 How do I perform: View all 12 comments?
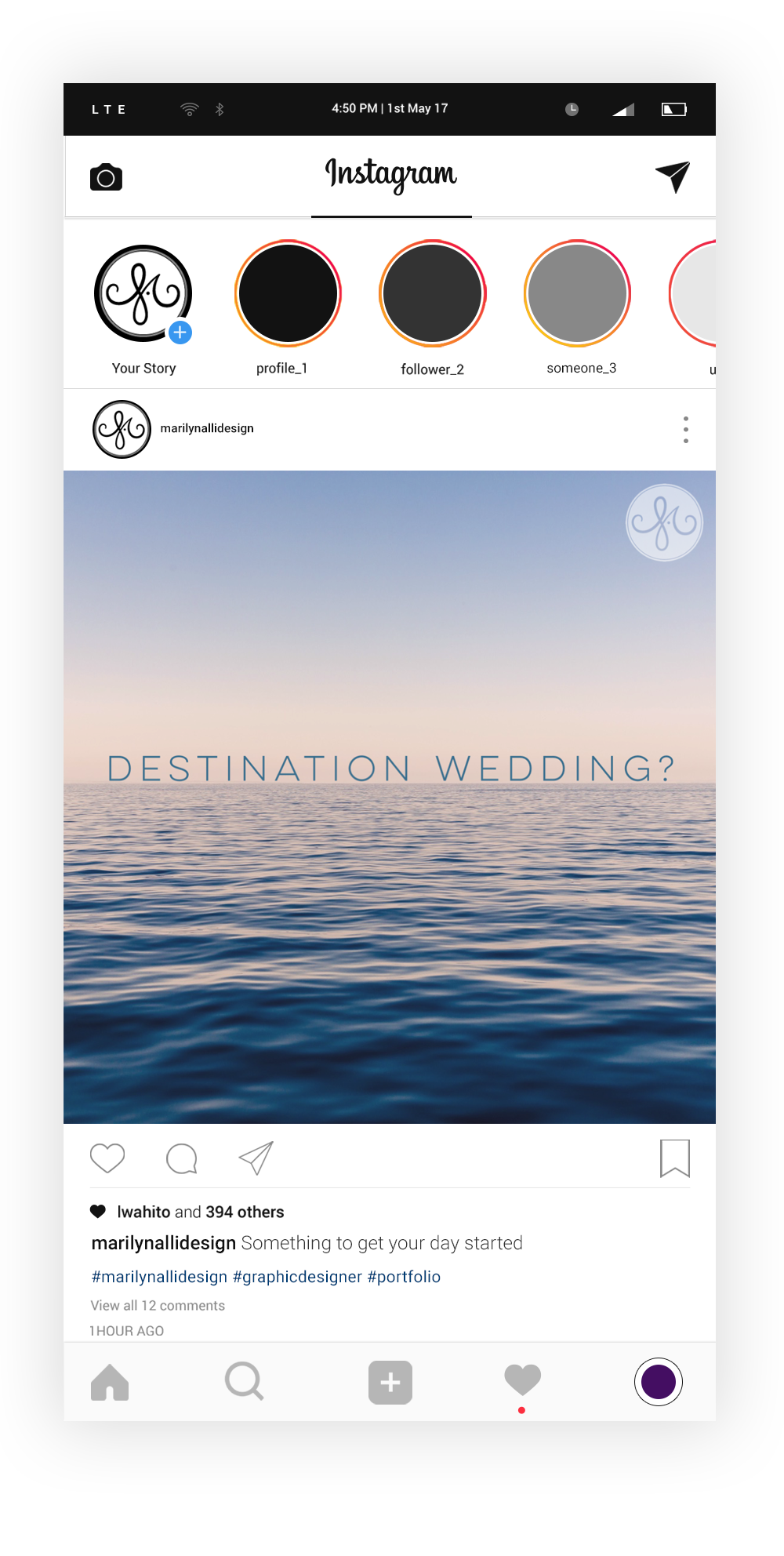pos(158,1306)
